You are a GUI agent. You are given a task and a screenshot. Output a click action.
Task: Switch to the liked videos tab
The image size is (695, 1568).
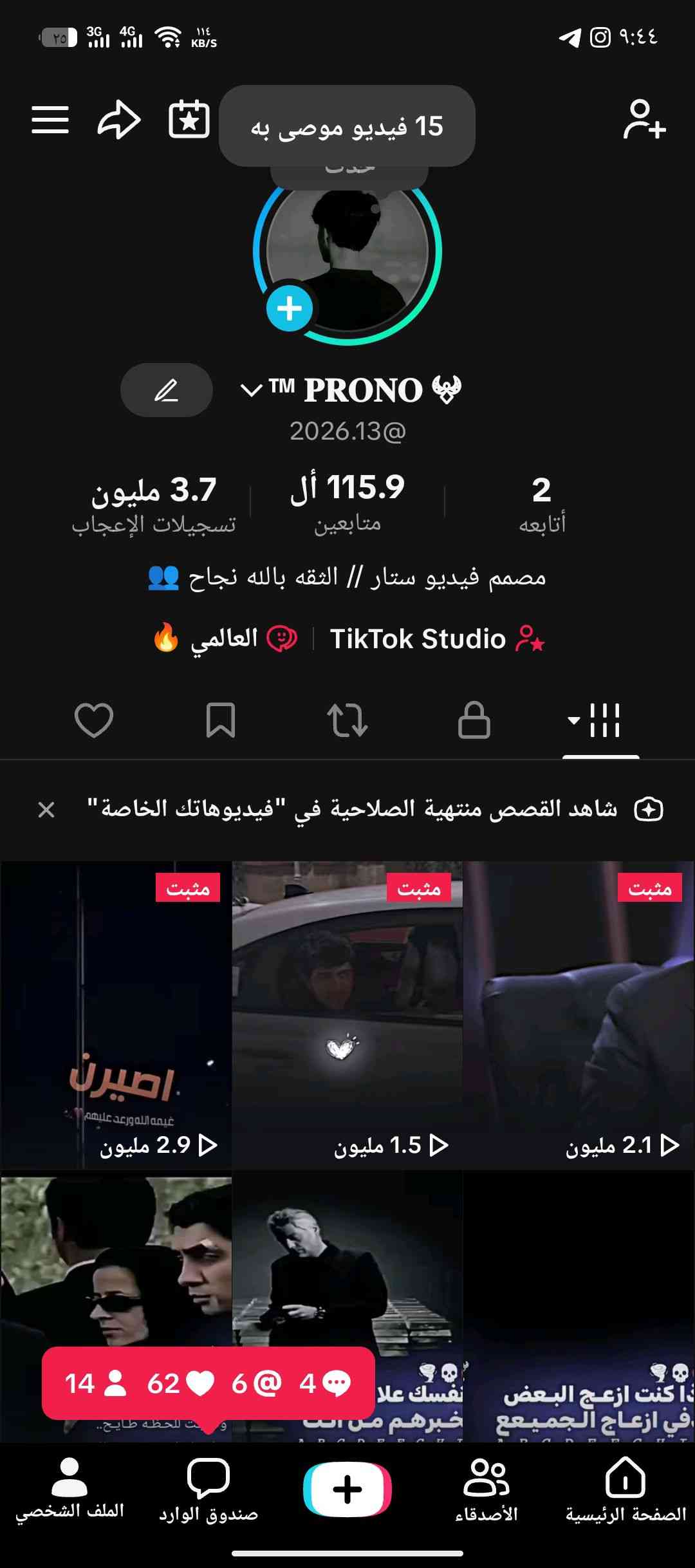(x=94, y=720)
